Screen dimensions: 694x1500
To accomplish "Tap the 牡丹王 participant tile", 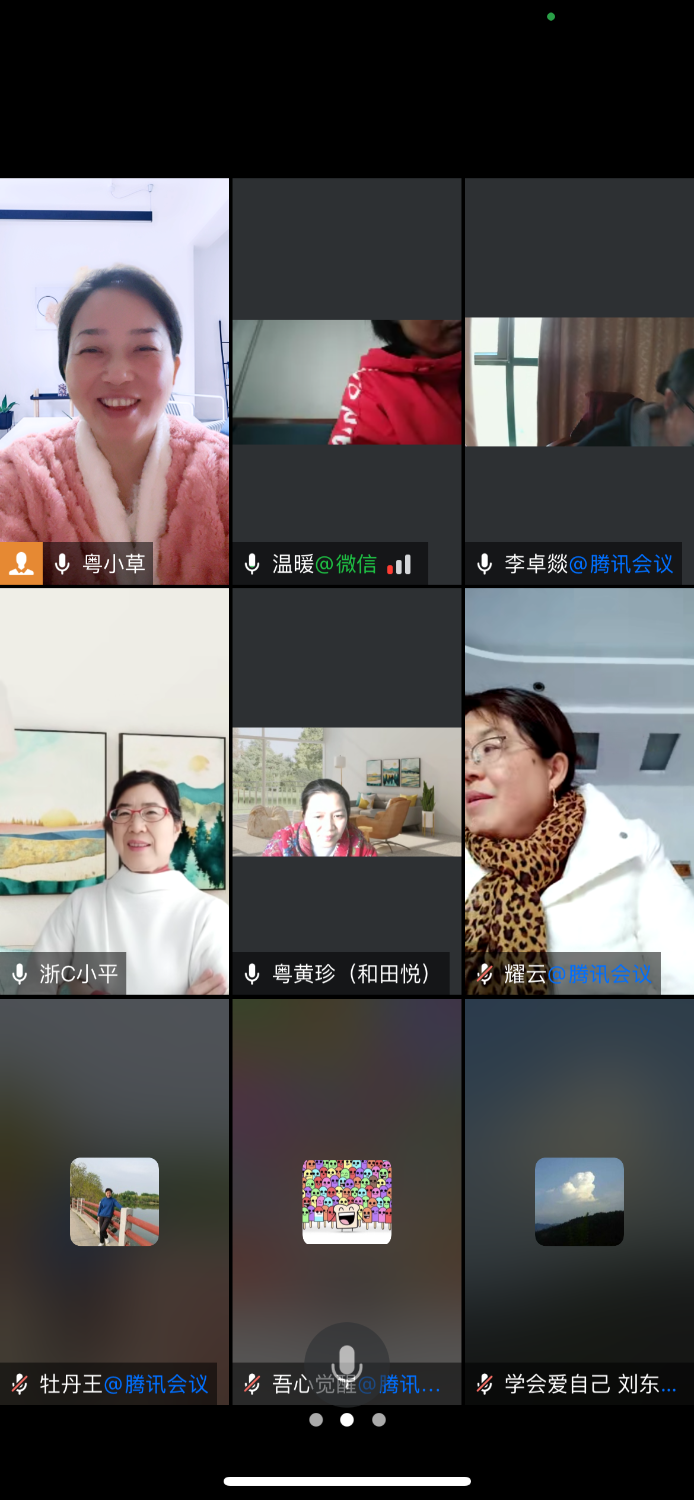I will click(114, 1200).
